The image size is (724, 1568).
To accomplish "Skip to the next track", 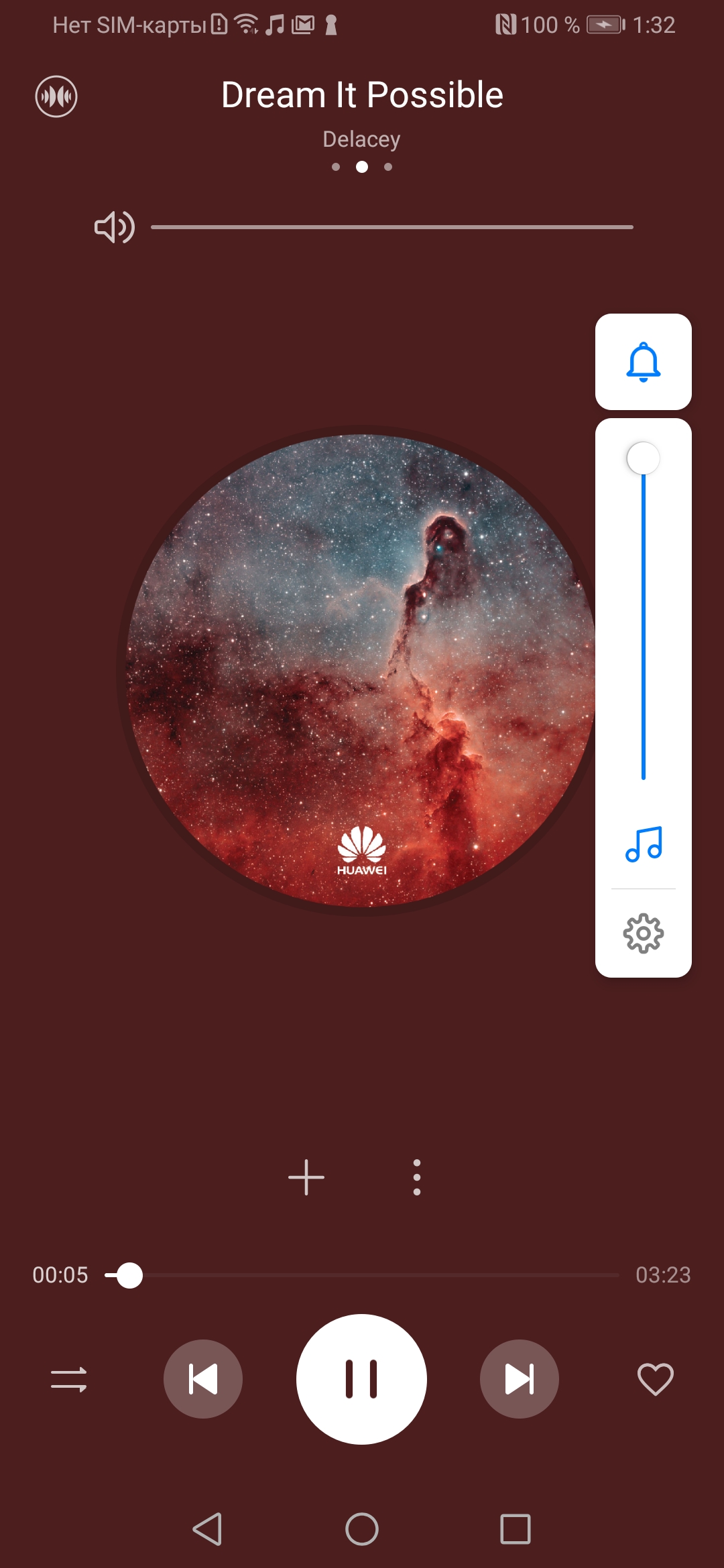I will coord(519,1379).
